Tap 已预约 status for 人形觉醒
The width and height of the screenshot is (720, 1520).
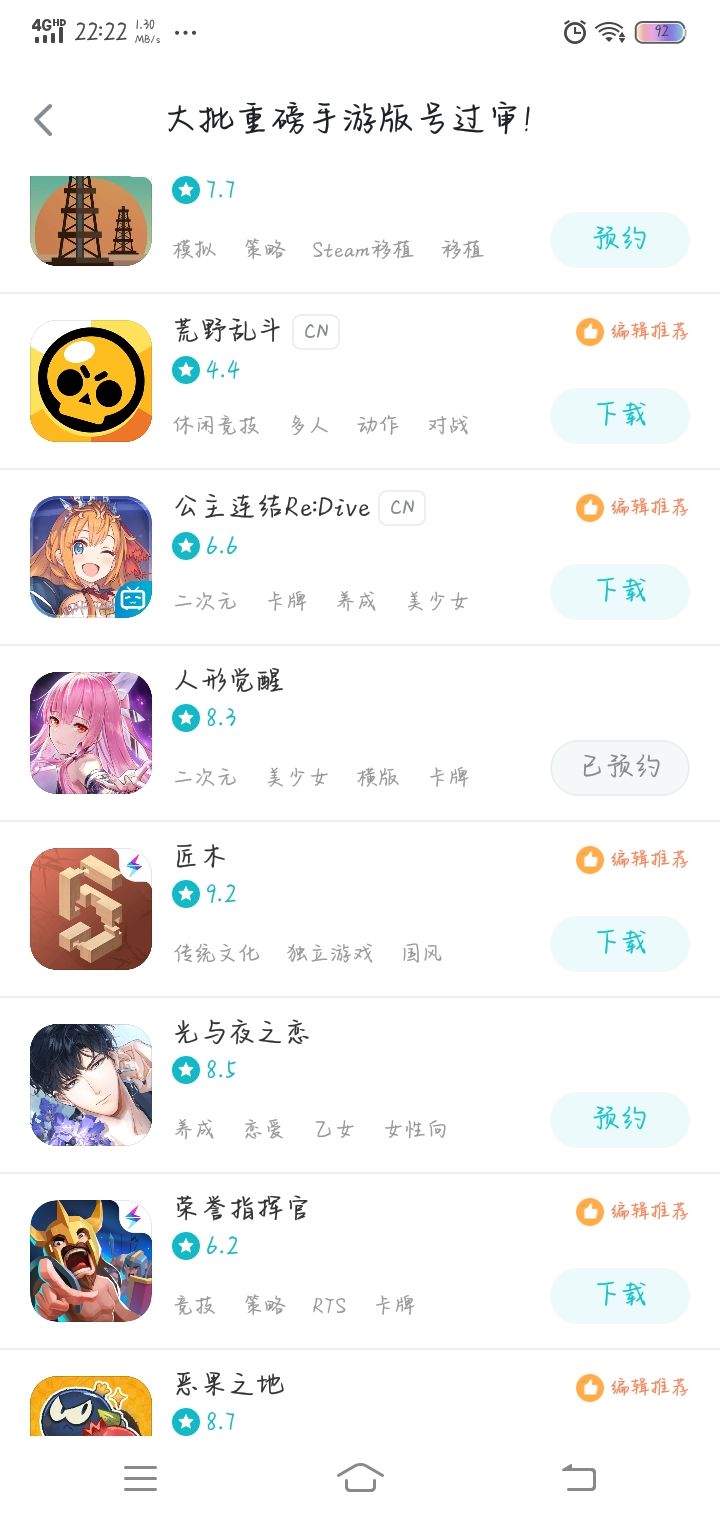coord(619,768)
